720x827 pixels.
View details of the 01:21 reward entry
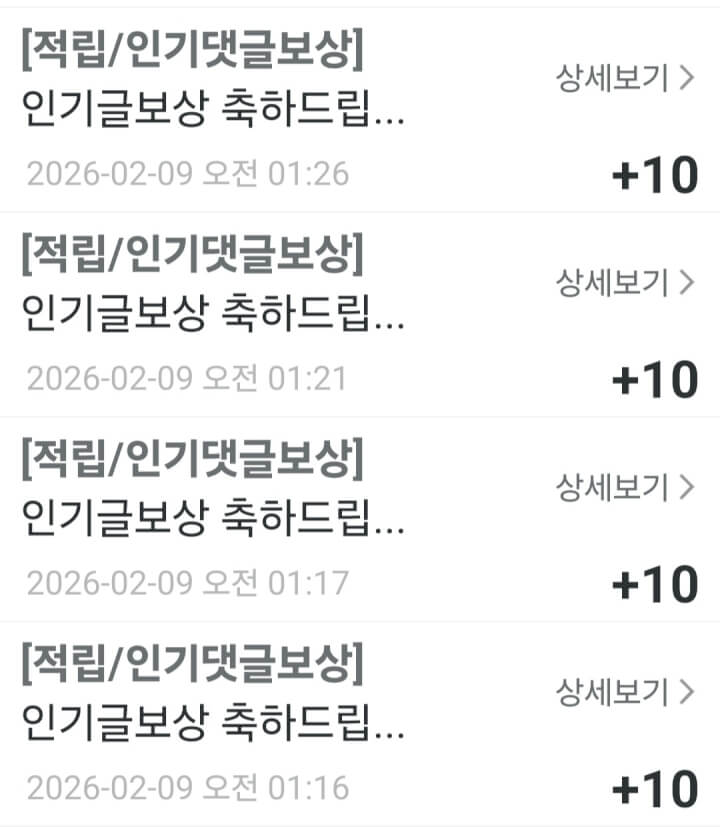pyautogui.click(x=624, y=283)
